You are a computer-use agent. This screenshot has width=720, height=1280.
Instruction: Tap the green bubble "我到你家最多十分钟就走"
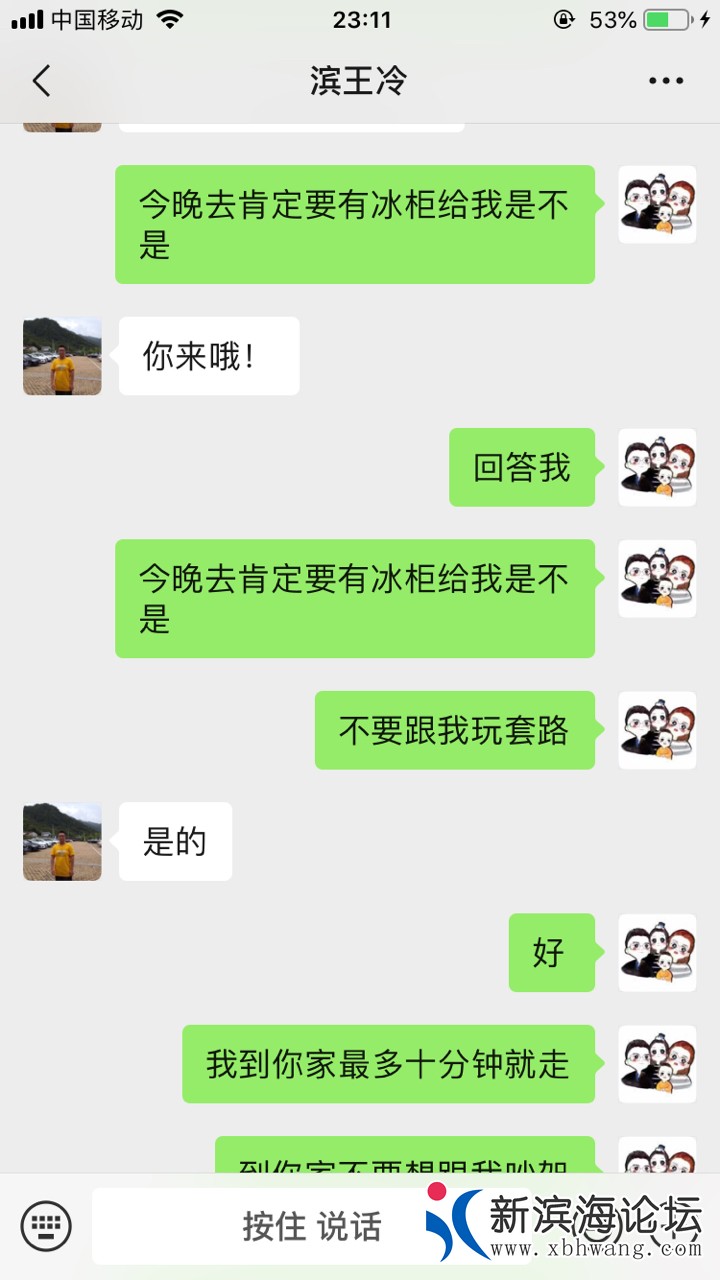388,1066
